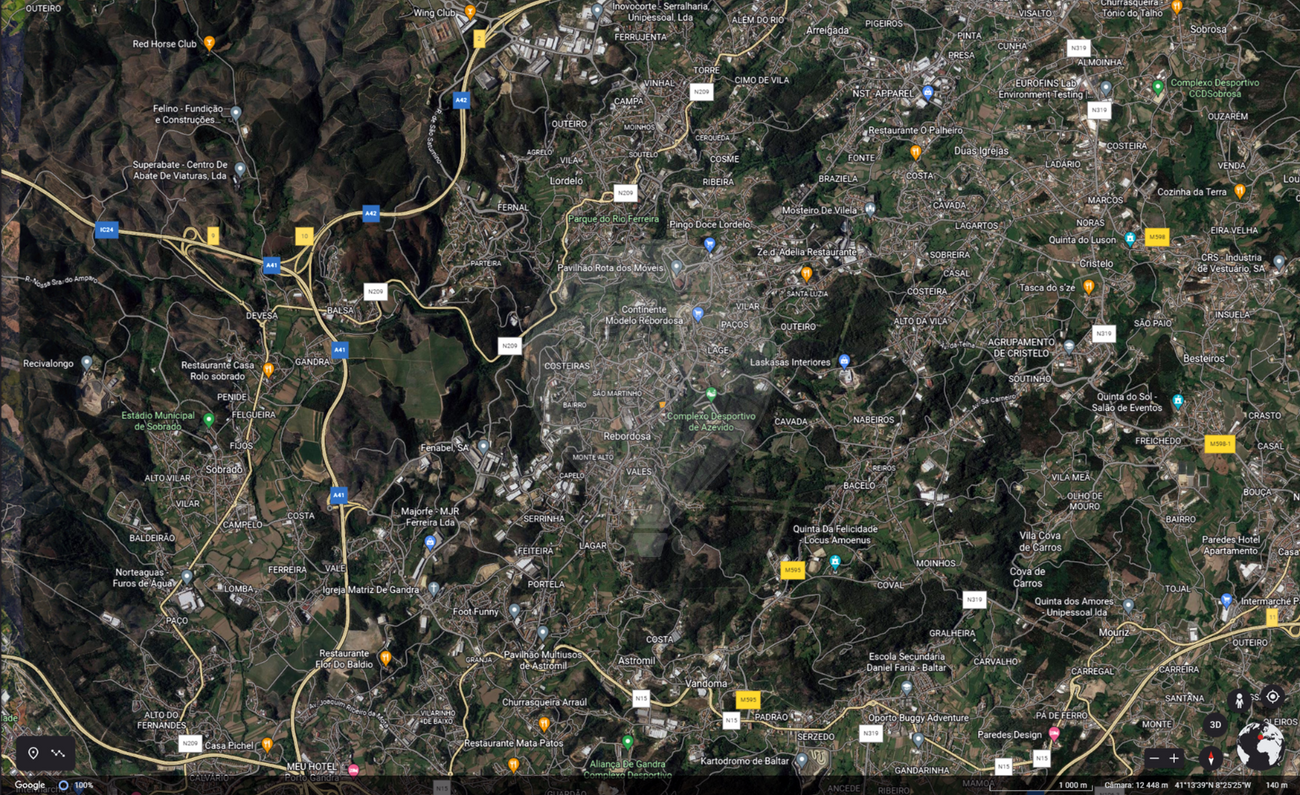Open the Red Horse Club marker
The height and width of the screenshot is (795, 1300).
[209, 43]
